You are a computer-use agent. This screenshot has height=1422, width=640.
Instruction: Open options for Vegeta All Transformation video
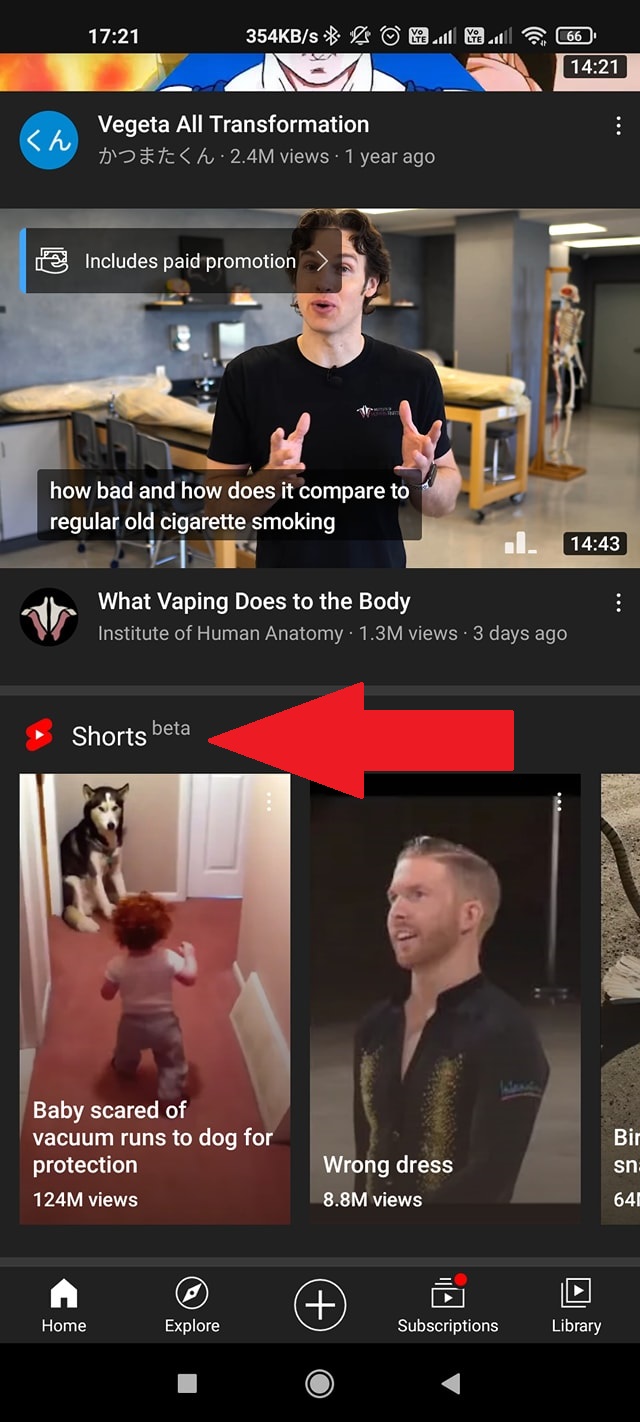[619, 126]
